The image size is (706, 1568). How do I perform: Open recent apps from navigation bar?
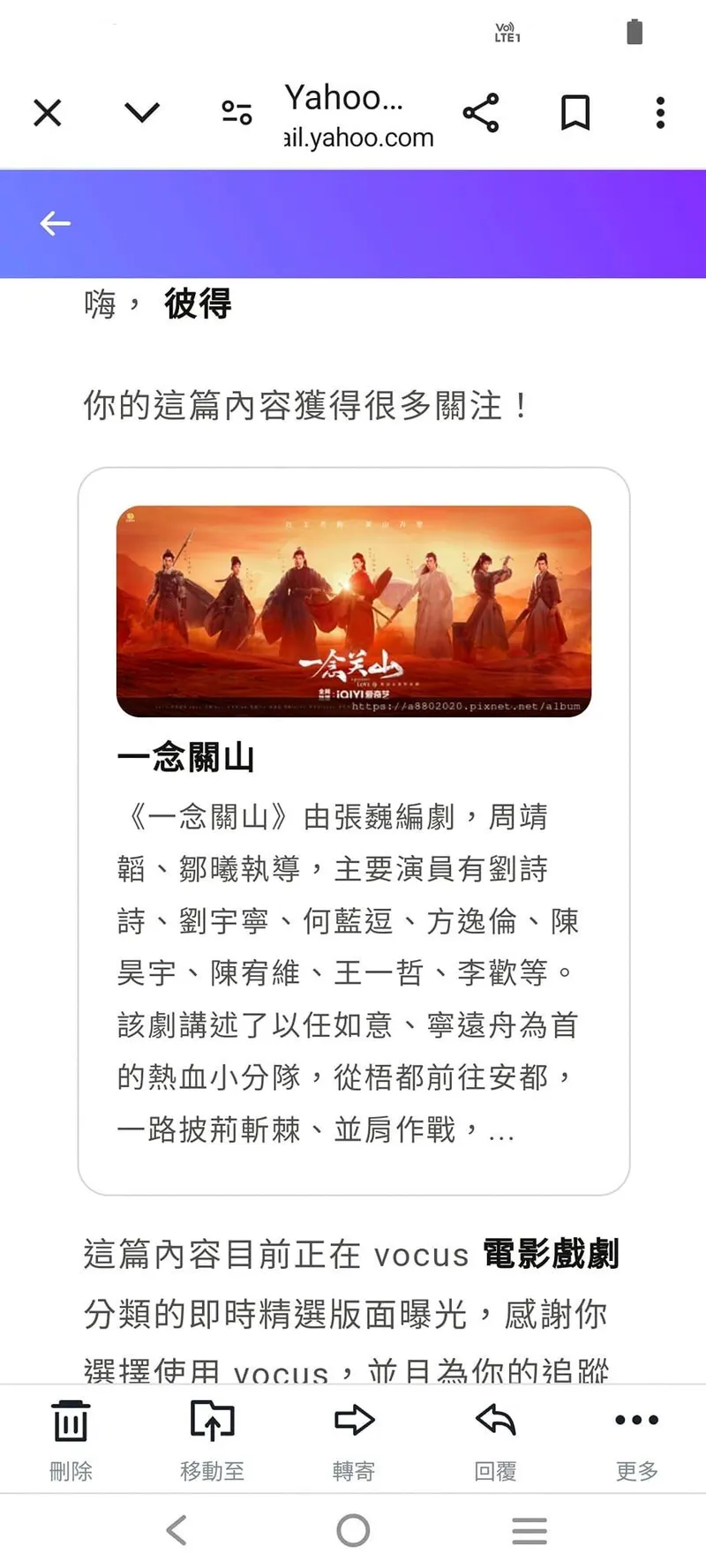pos(529,1531)
